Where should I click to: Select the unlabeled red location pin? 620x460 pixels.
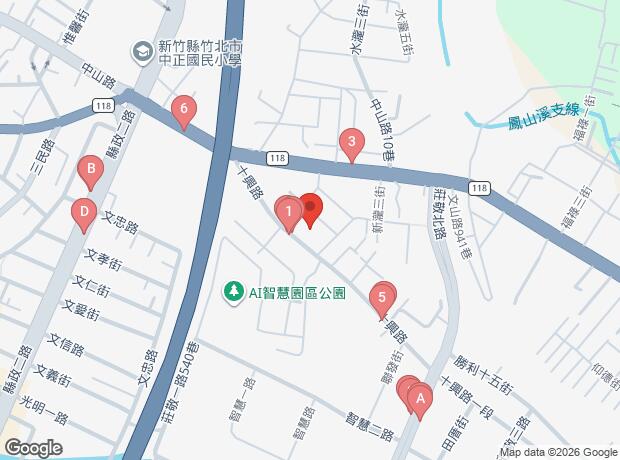click(x=310, y=208)
